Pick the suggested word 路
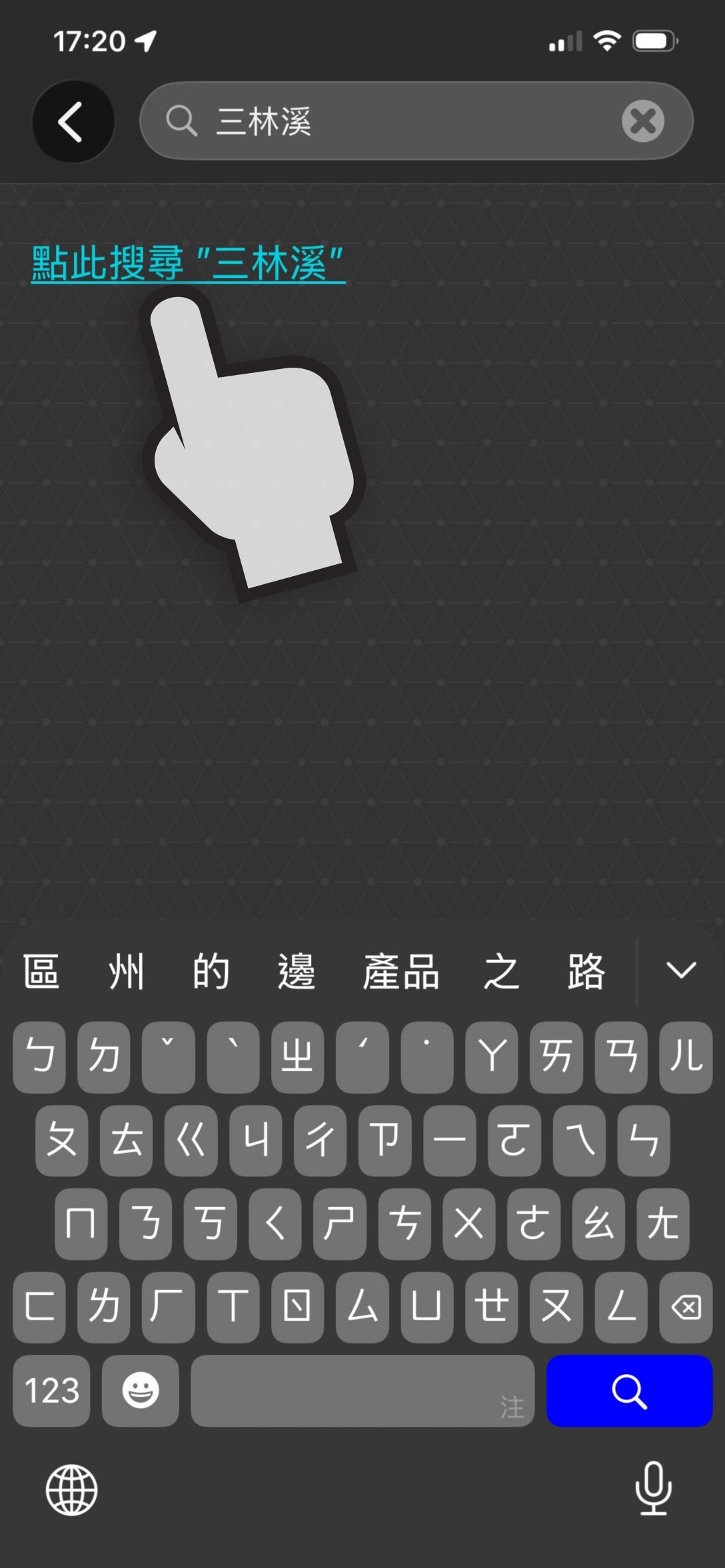Viewport: 725px width, 1568px height. click(x=586, y=971)
